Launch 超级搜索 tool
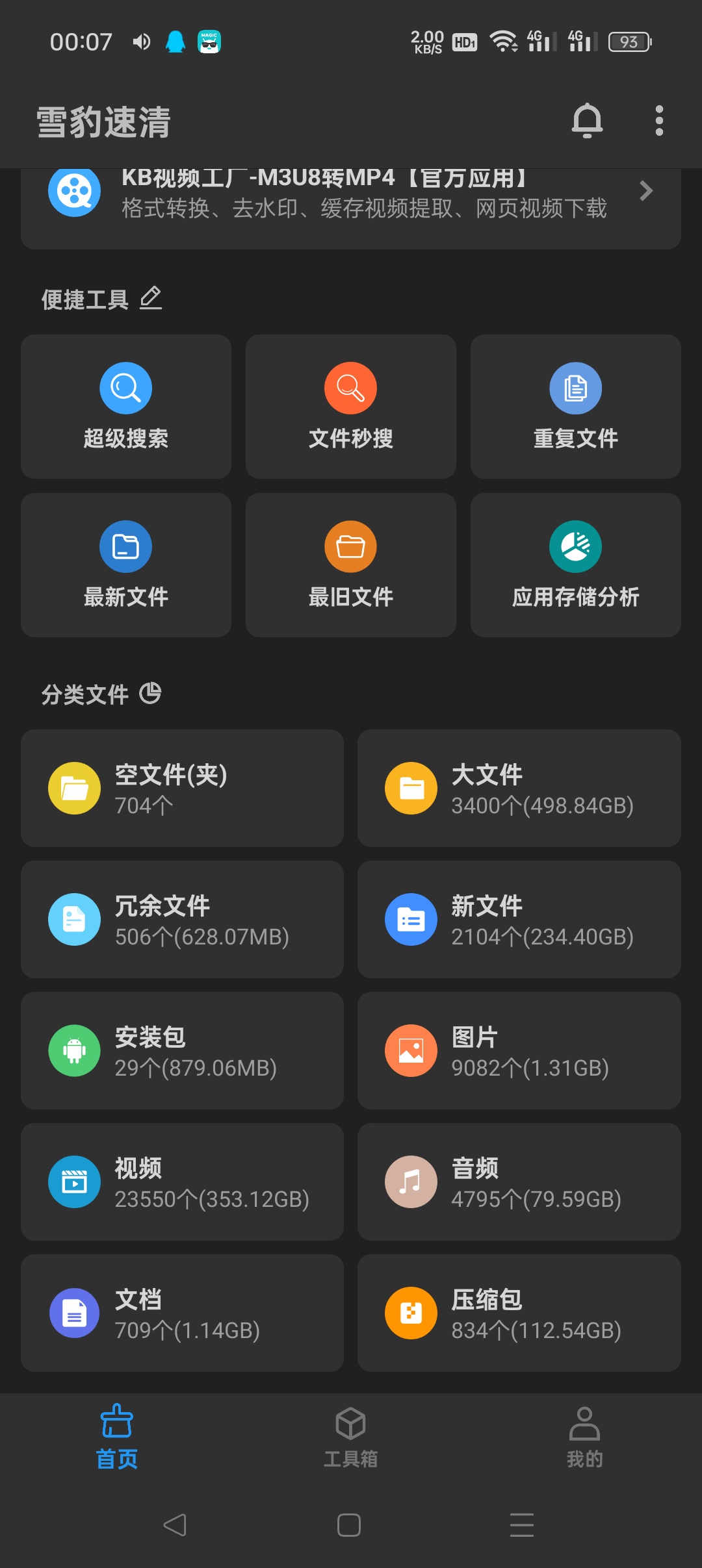Image resolution: width=702 pixels, height=1568 pixels. 126,407
